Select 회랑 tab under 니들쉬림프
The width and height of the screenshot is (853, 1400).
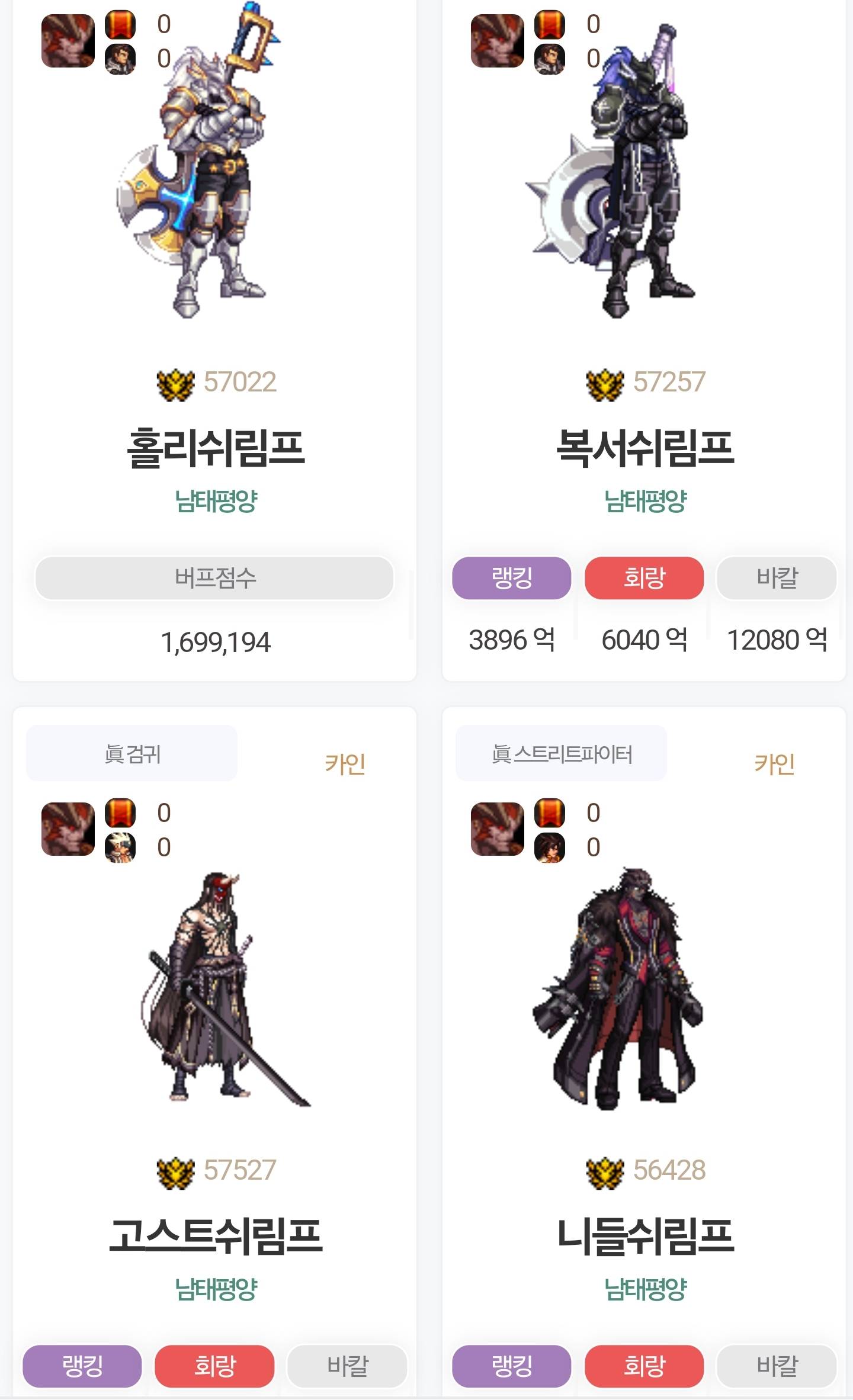(644, 1366)
